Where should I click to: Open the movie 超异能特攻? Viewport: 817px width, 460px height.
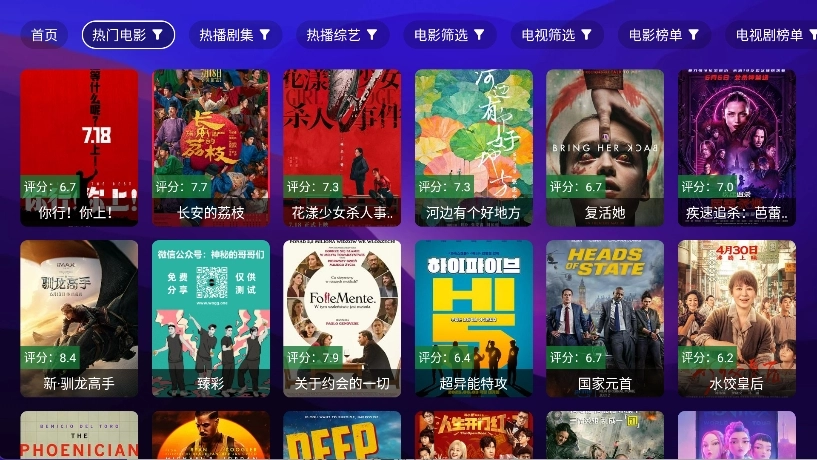474,317
